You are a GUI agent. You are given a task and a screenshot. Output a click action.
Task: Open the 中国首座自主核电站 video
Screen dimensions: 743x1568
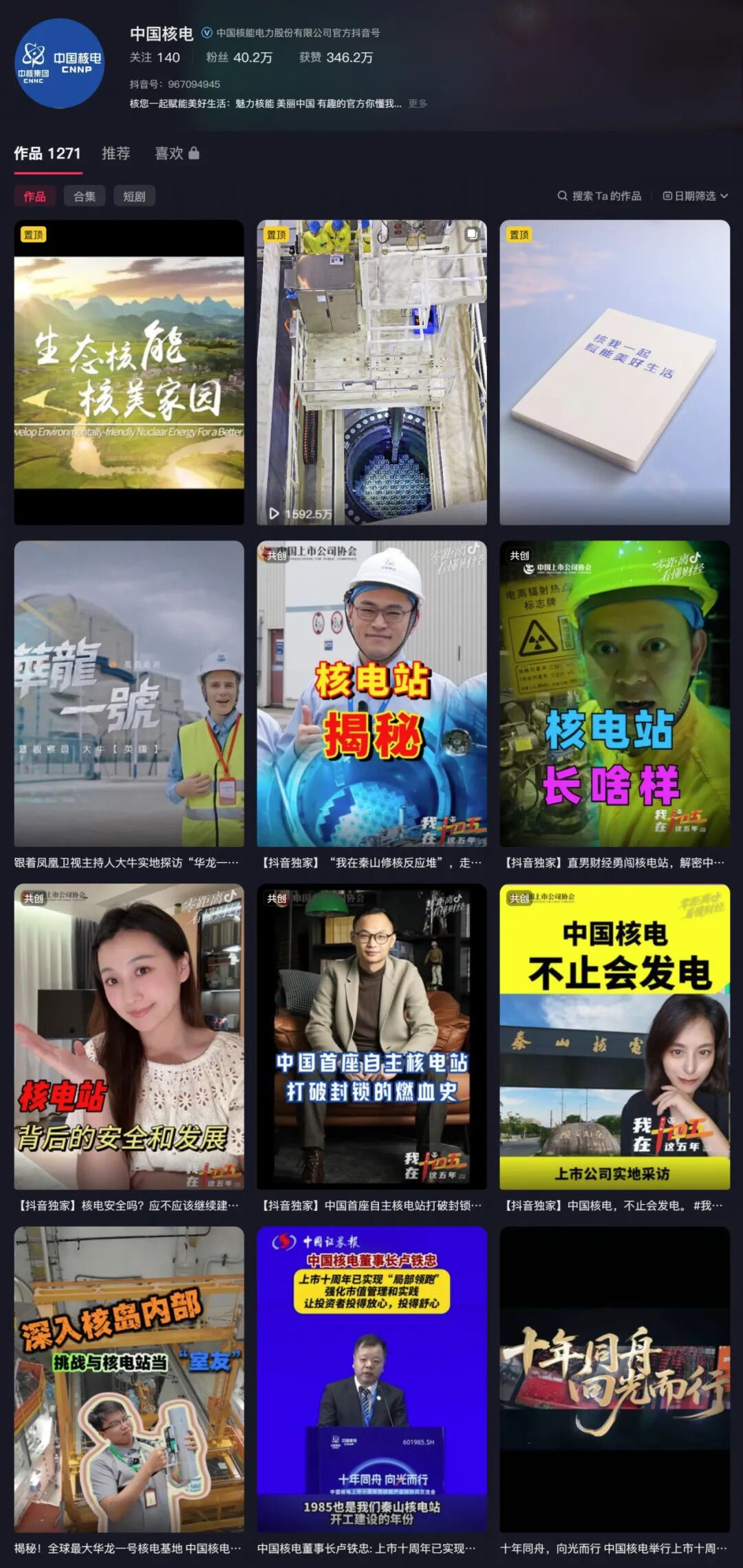(371, 1036)
